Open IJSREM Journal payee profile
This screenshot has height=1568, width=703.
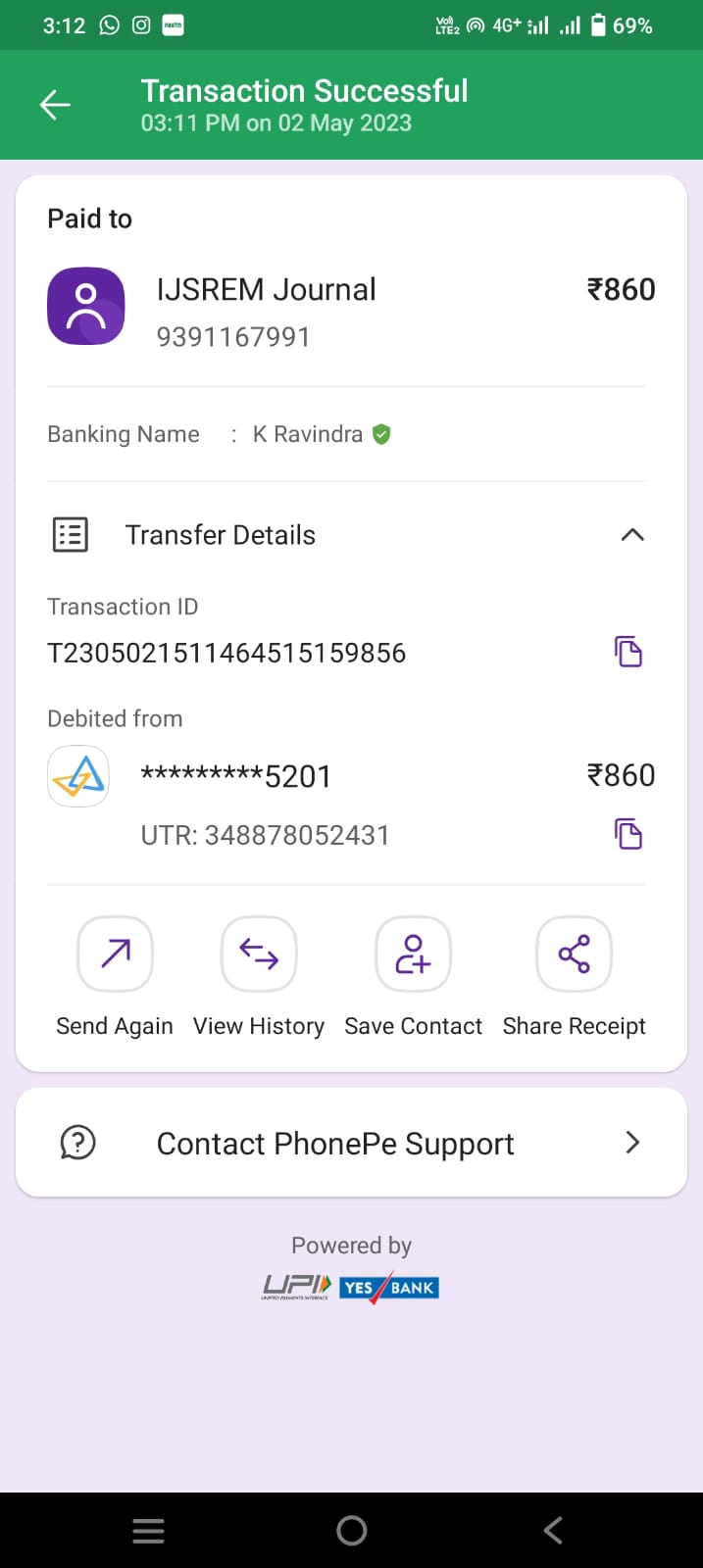[x=86, y=307]
